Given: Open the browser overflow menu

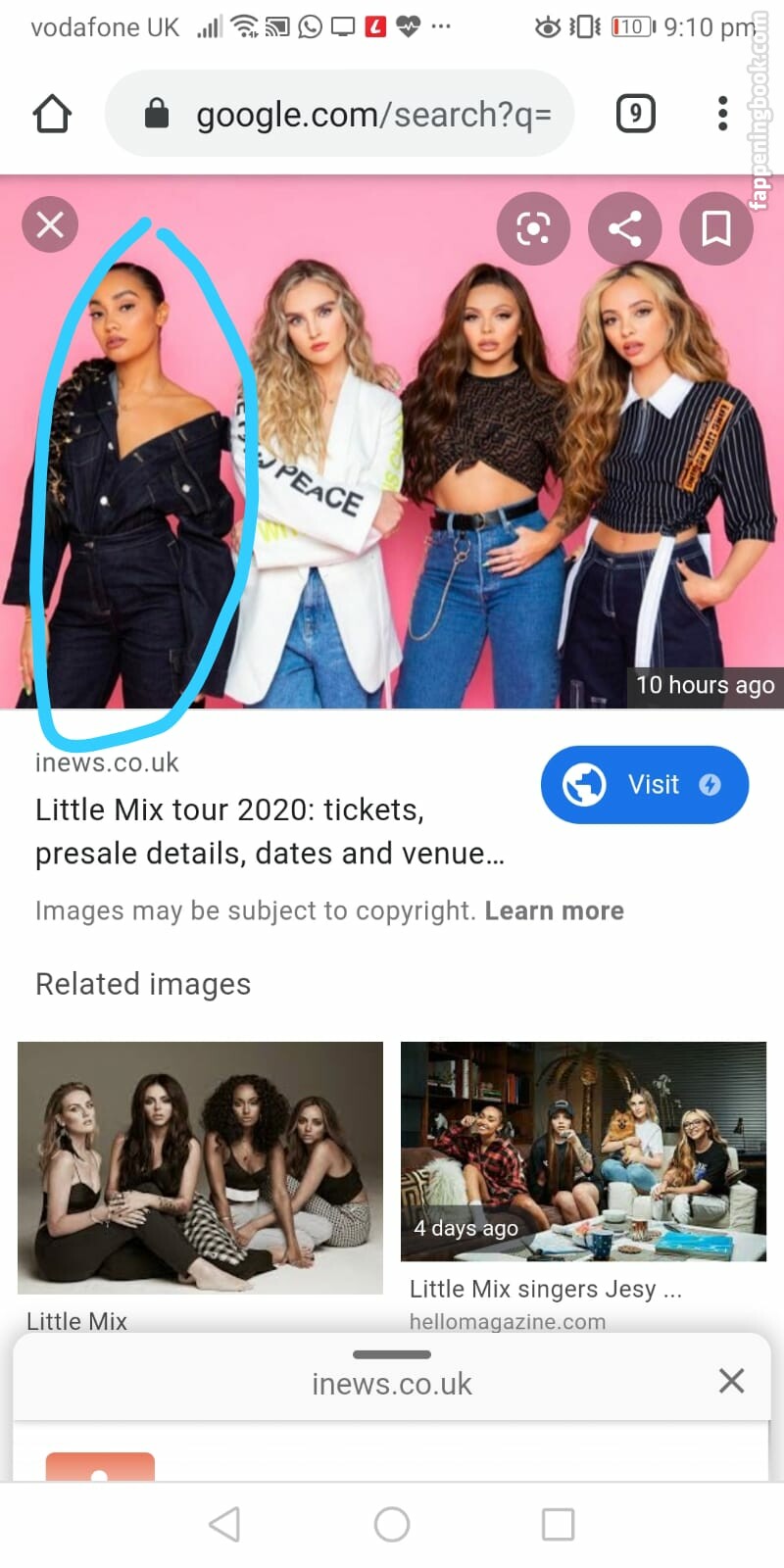Looking at the screenshot, I should (x=722, y=115).
